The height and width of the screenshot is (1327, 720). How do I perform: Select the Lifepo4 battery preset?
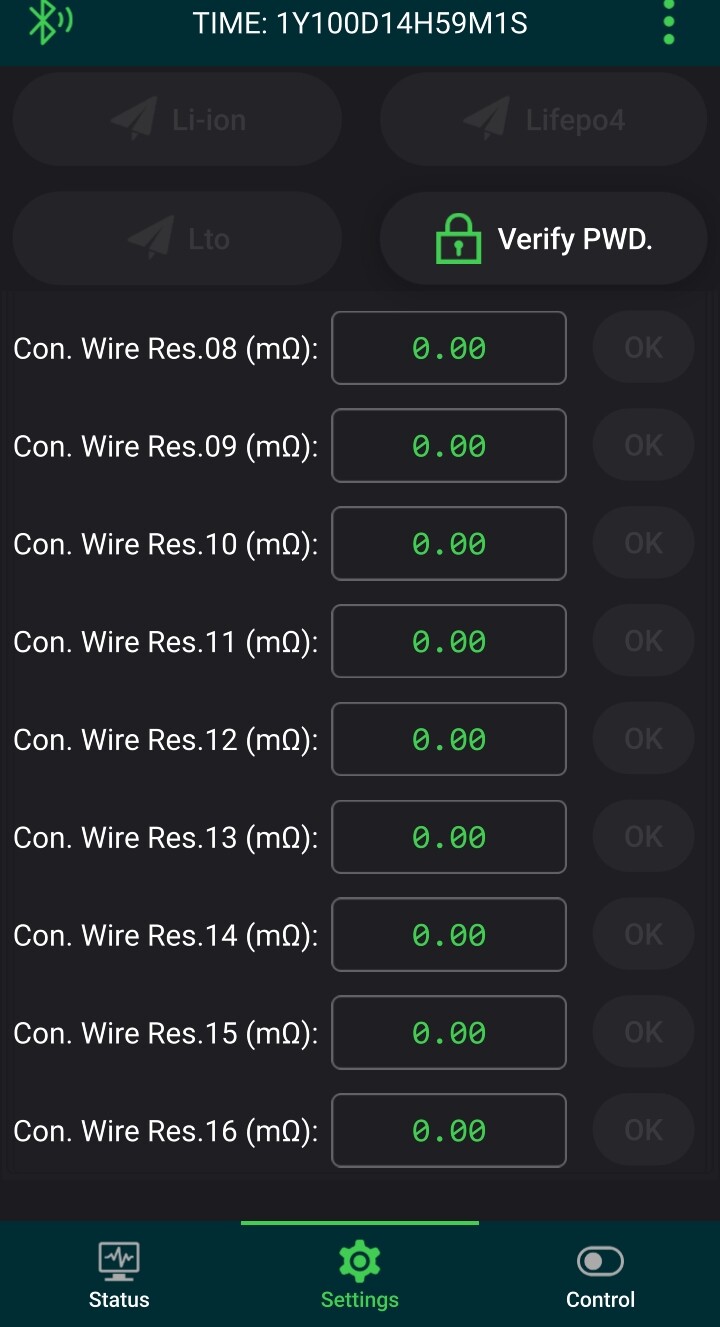click(544, 120)
